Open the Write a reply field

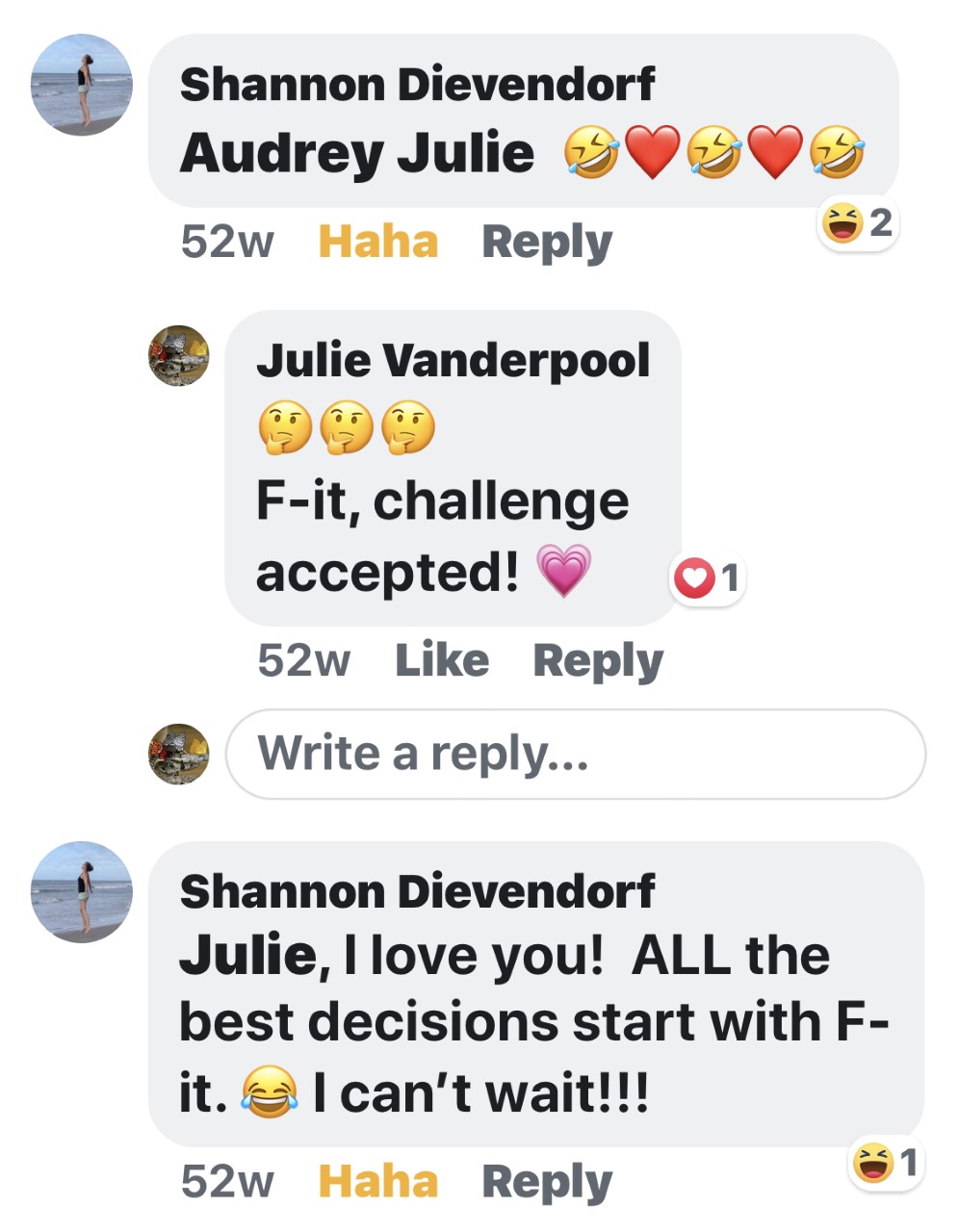click(x=575, y=754)
